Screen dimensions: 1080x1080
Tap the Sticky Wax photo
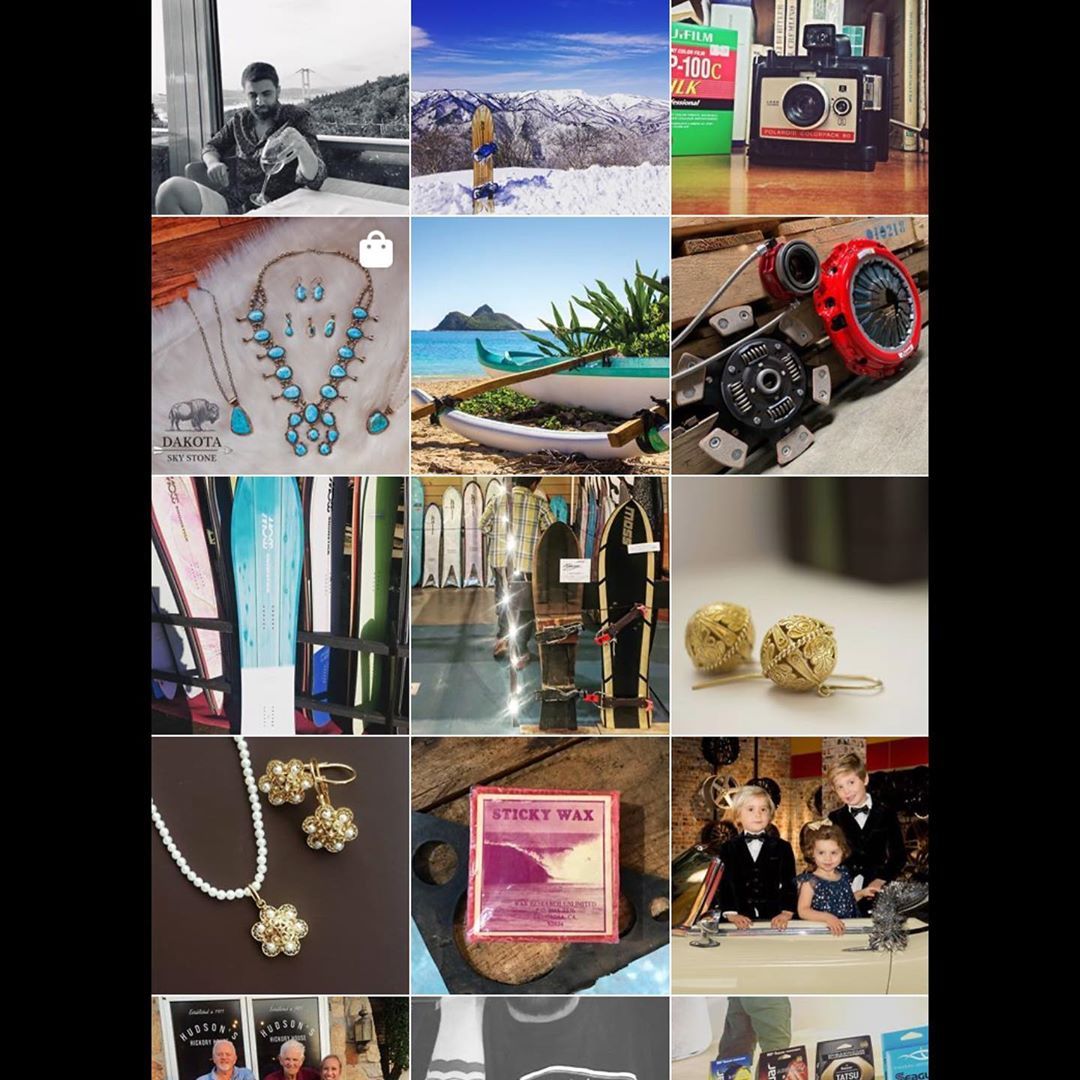tap(540, 865)
